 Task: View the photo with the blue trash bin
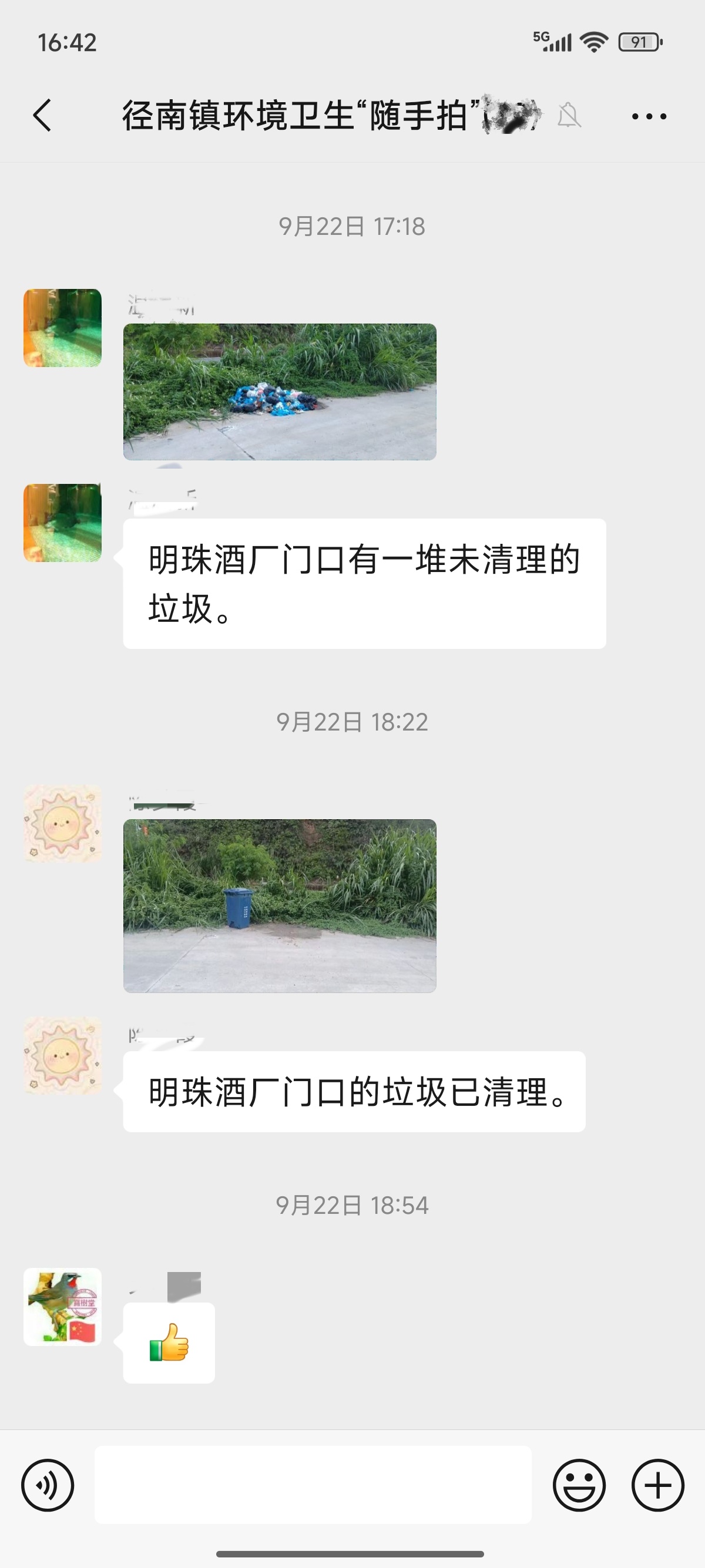tap(280, 906)
